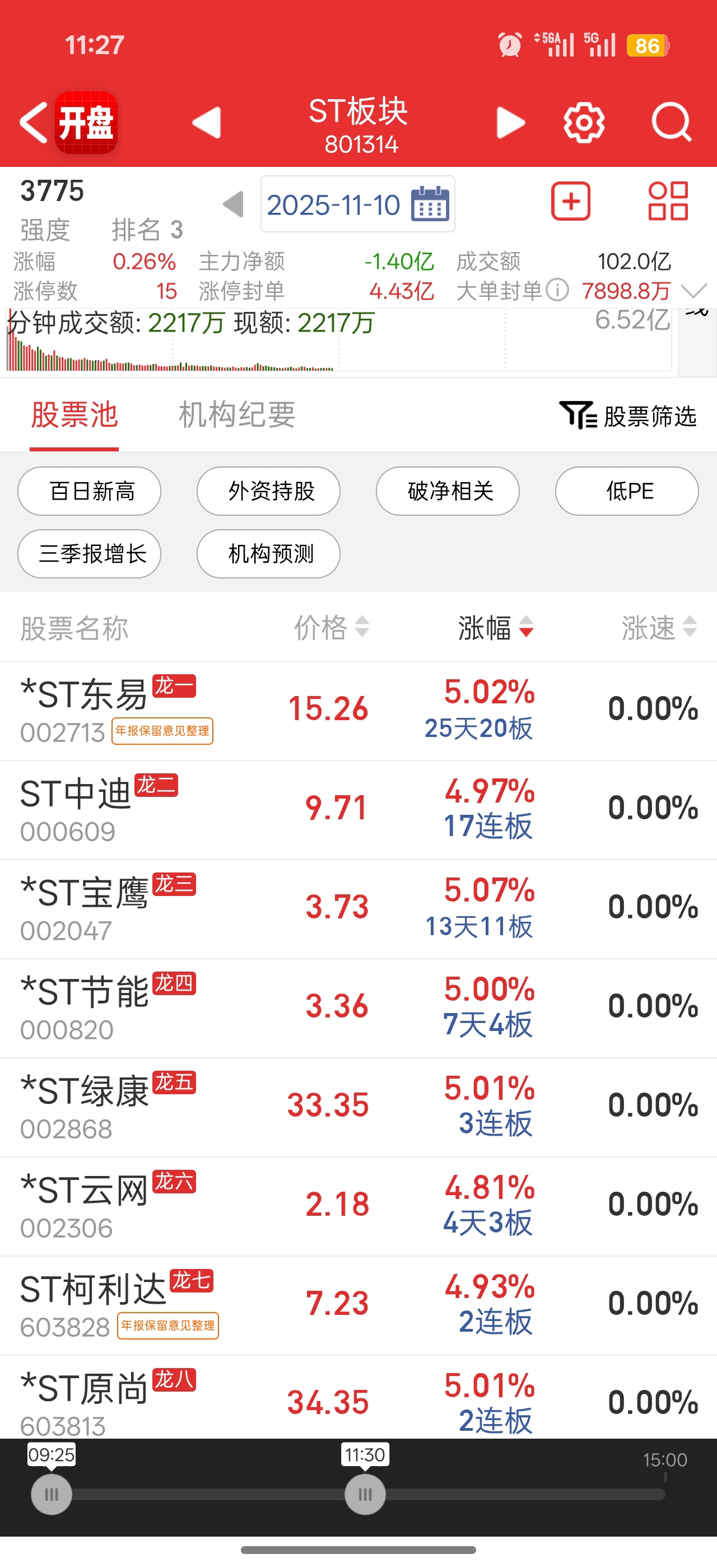Open the date picker showing 2025-11-10
The image size is (717, 1568).
coord(358,204)
